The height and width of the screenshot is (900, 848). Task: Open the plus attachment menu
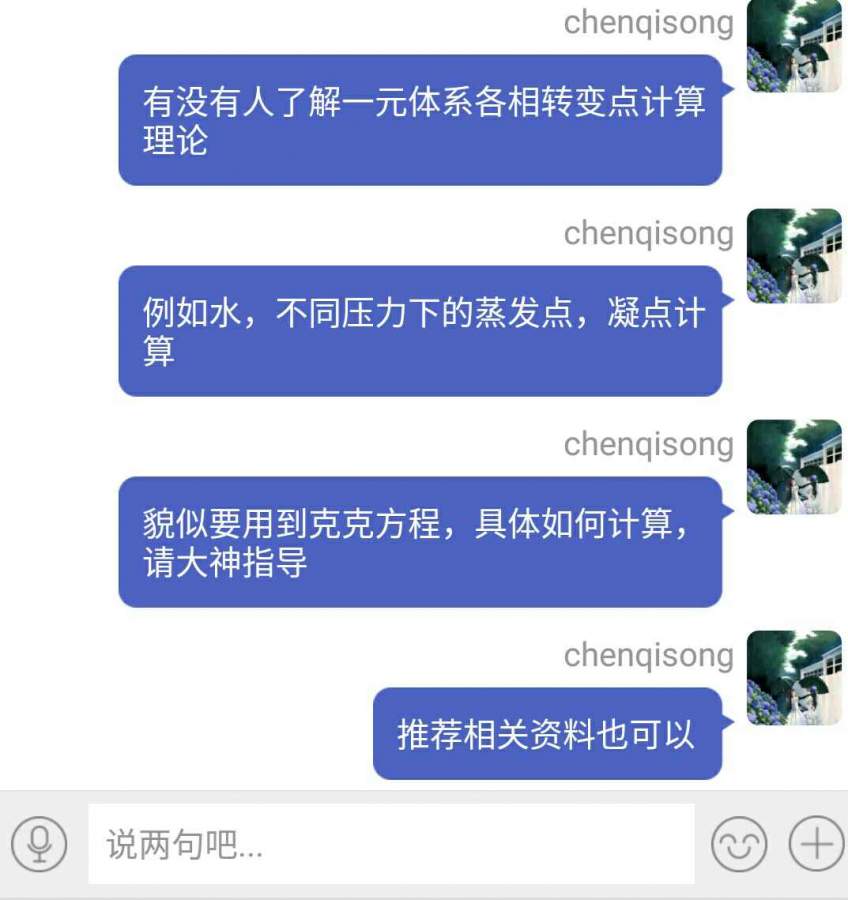pyautogui.click(x=816, y=844)
